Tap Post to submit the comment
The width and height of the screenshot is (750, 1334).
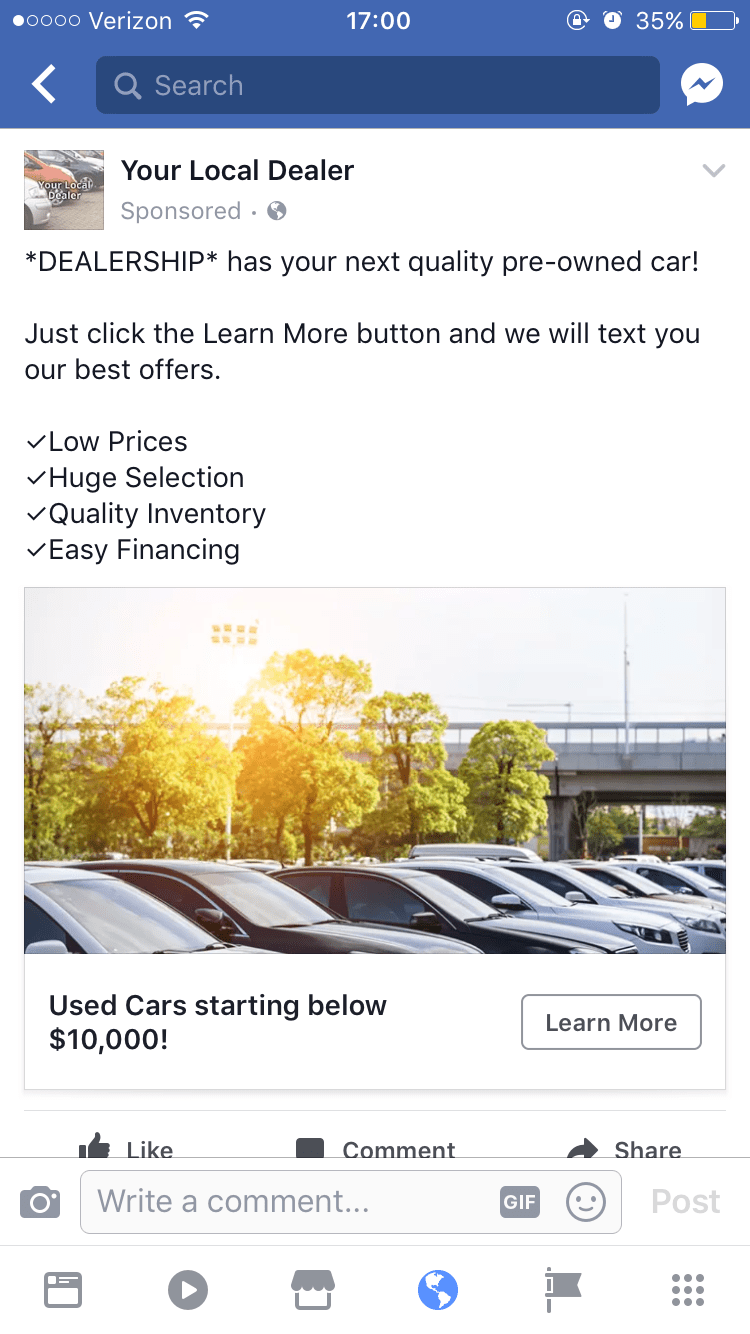(x=685, y=1201)
